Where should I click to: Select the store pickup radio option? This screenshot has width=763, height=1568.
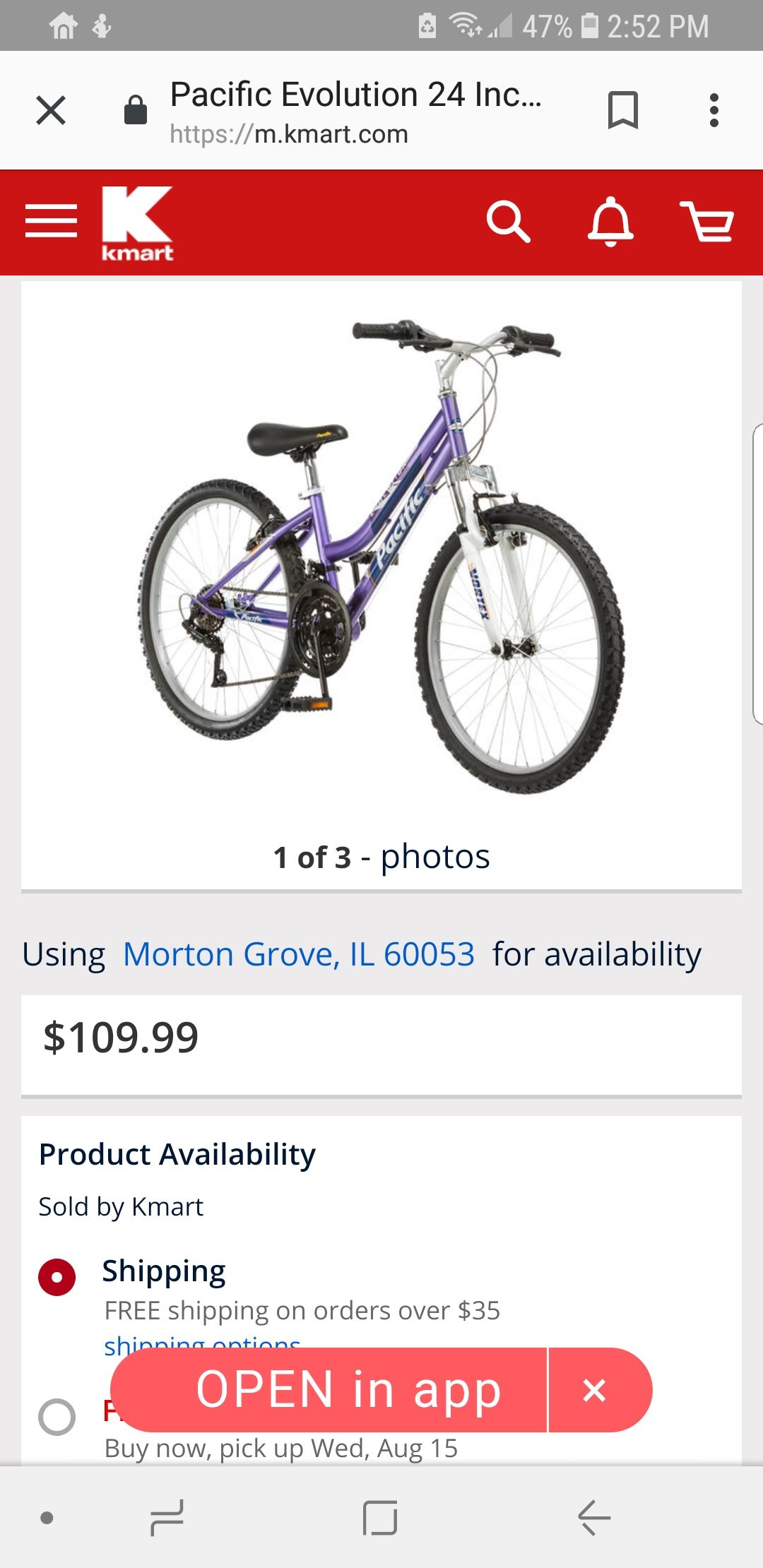pyautogui.click(x=57, y=1417)
